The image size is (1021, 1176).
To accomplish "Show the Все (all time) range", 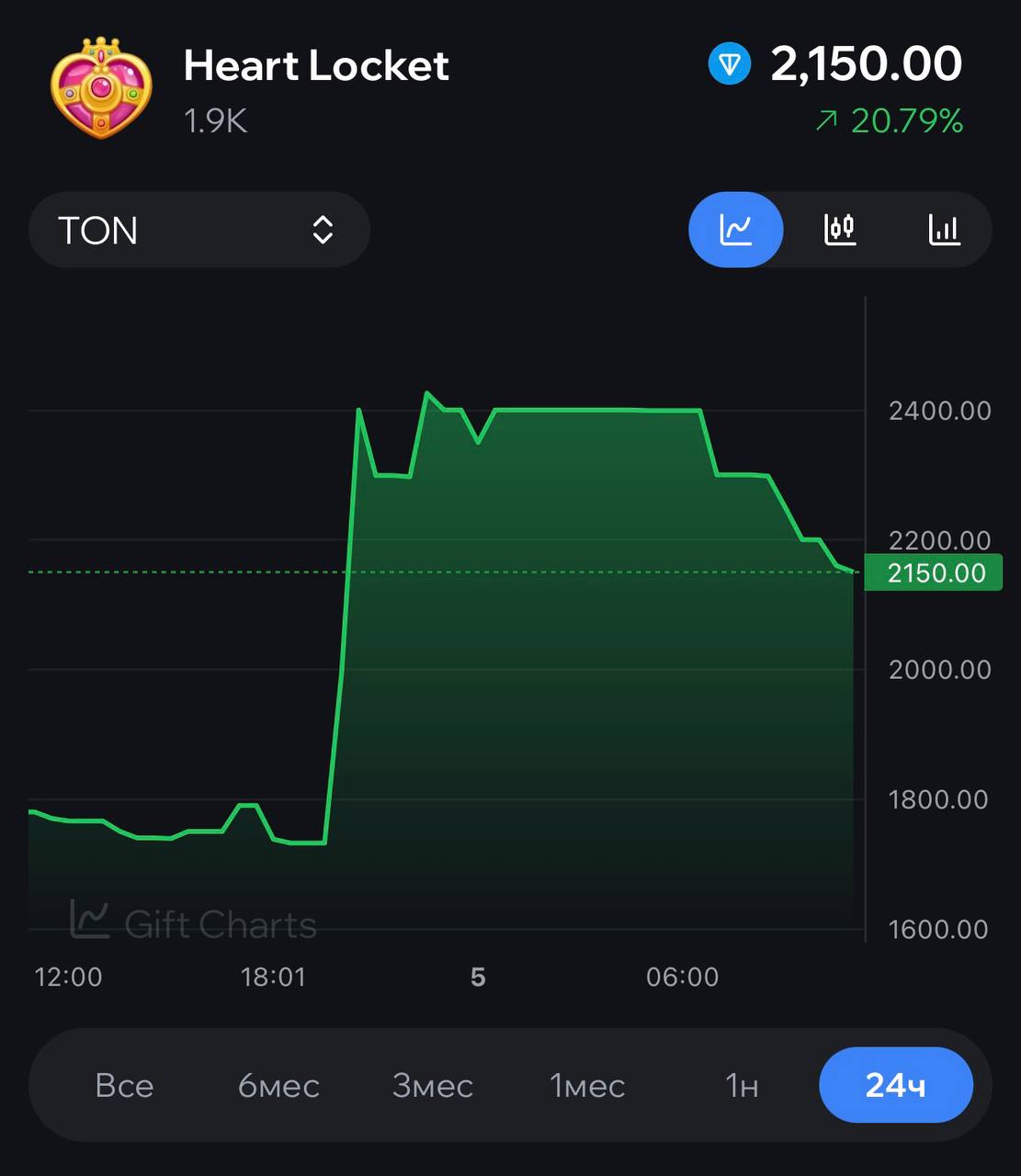I will [124, 1085].
